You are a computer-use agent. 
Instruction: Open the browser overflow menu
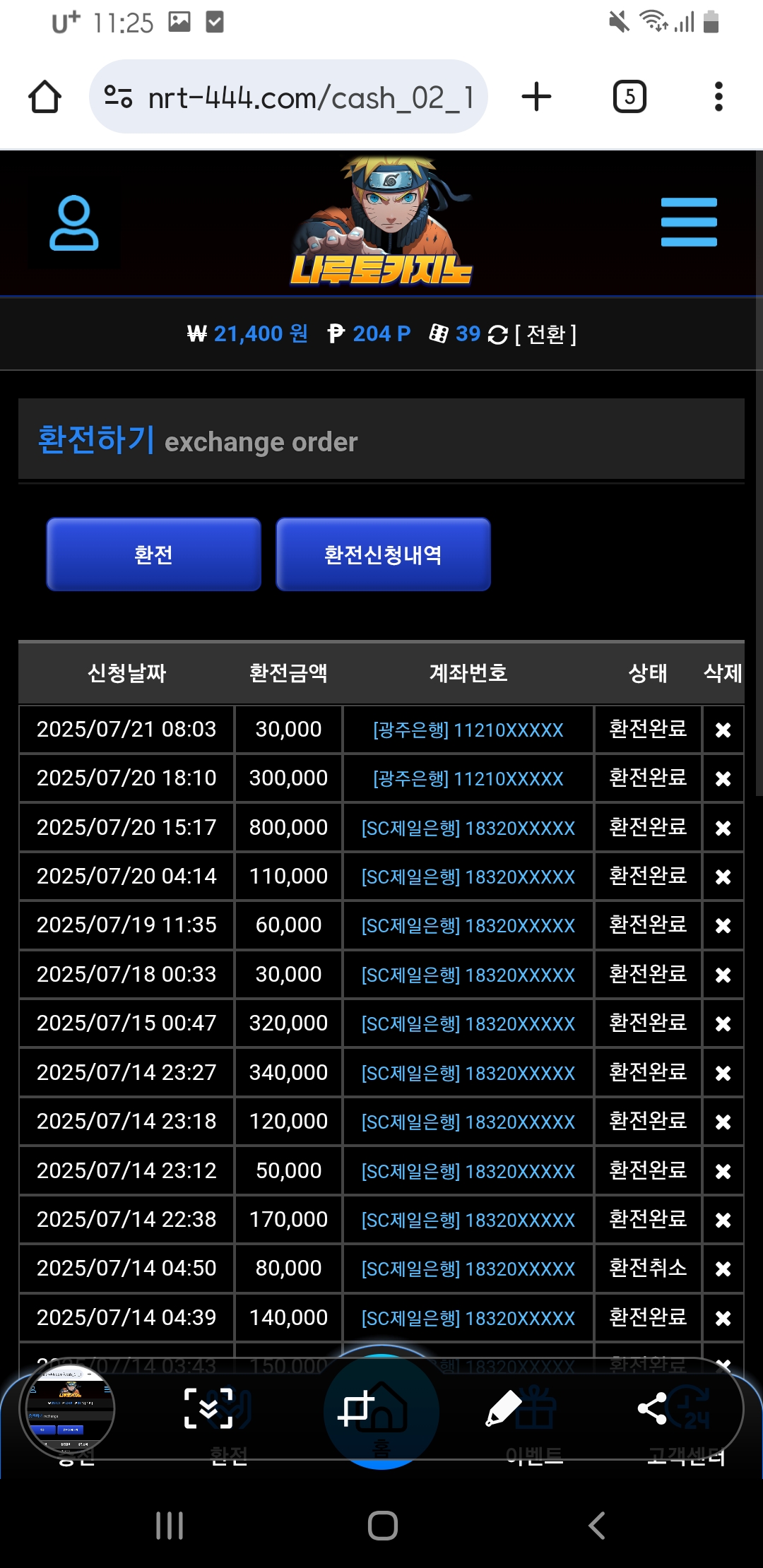click(718, 97)
